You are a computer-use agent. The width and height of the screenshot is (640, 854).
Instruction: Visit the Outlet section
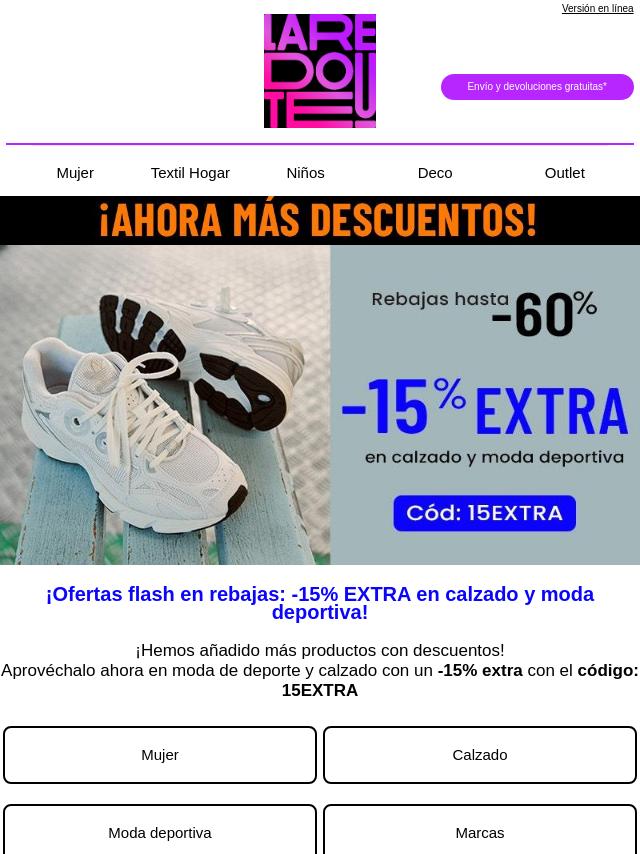564,173
